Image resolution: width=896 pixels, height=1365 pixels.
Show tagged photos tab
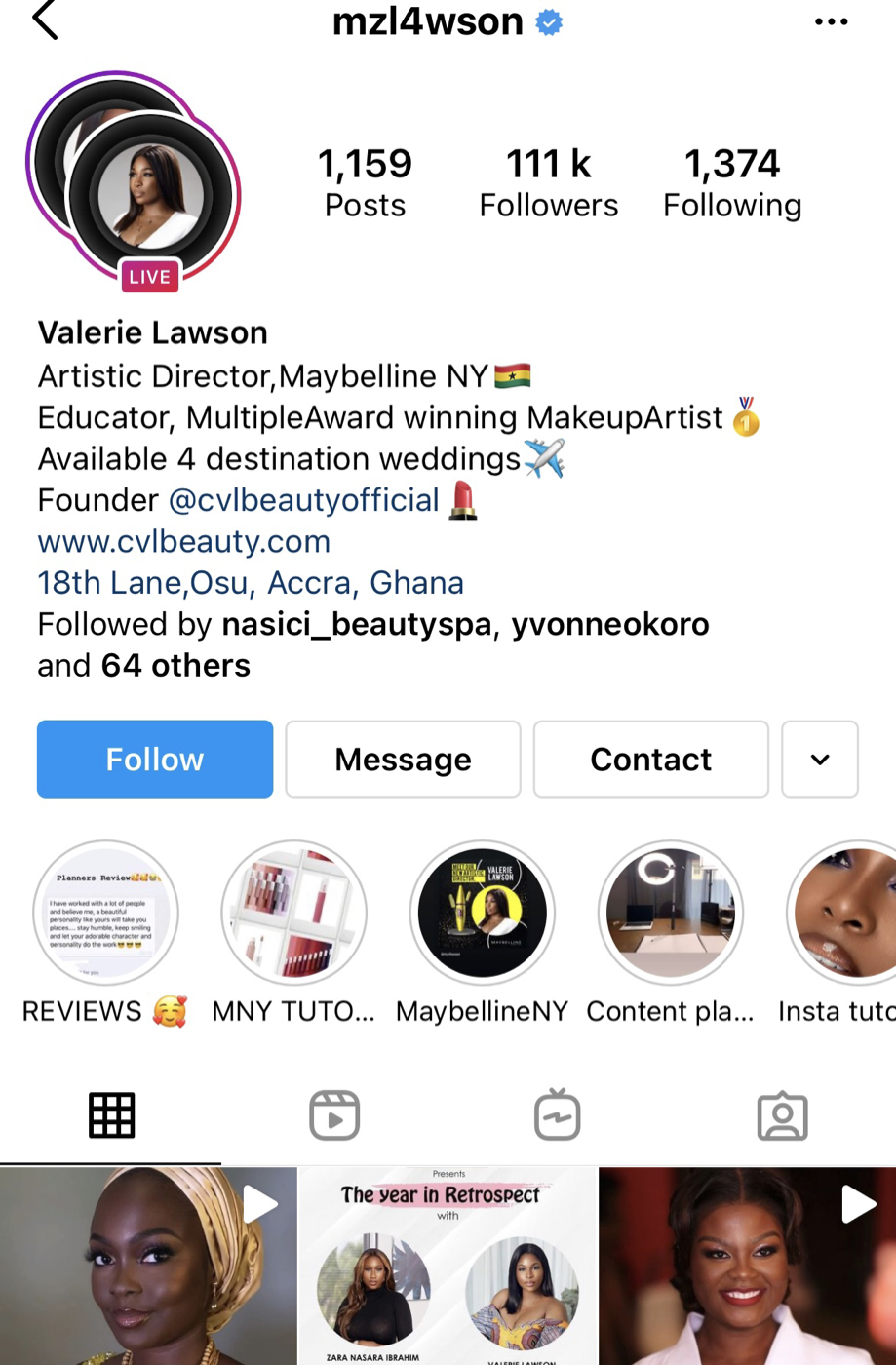click(x=782, y=1114)
